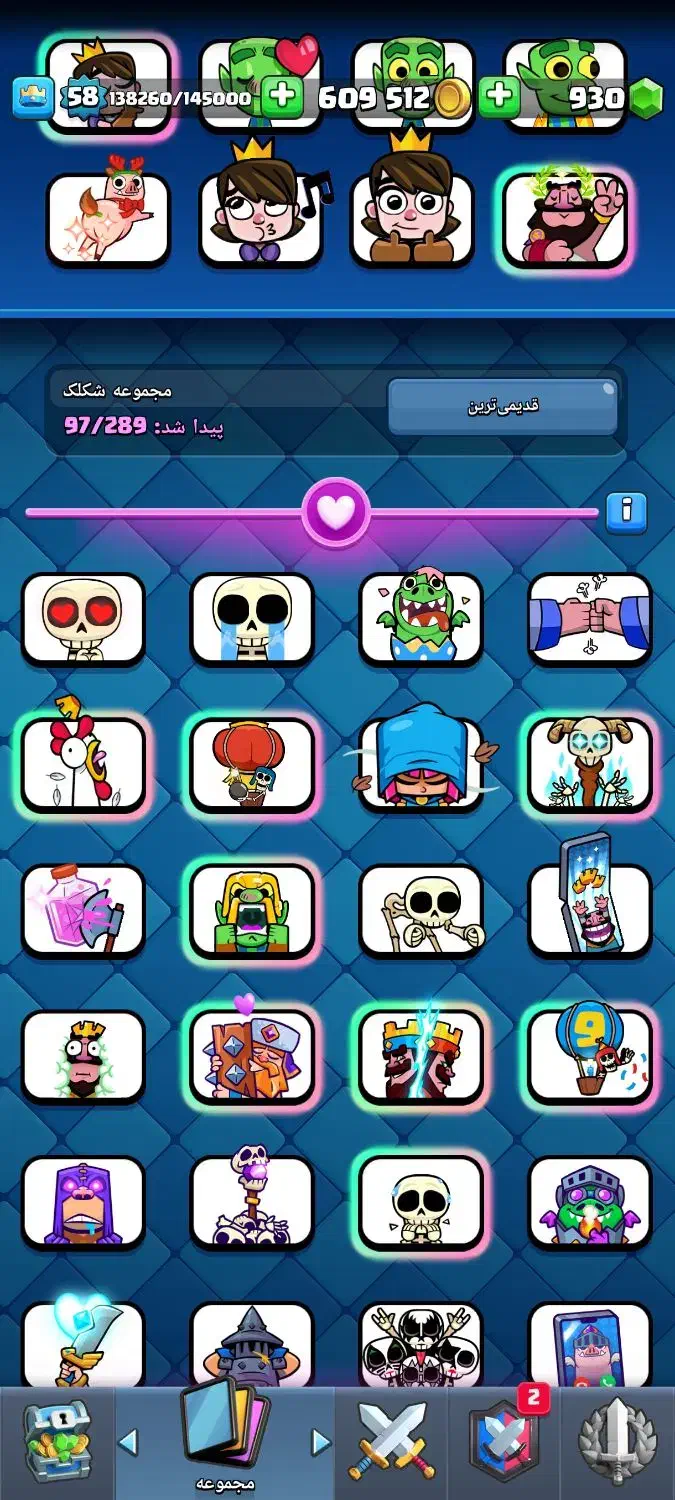Open the blue info icon

coord(626,511)
